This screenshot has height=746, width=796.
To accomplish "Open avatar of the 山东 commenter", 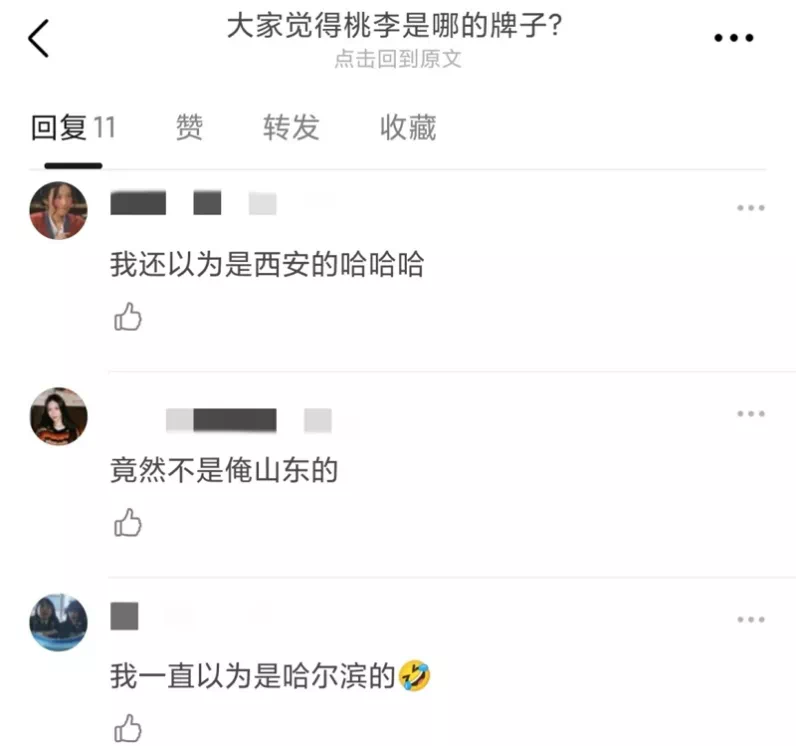I will click(58, 416).
